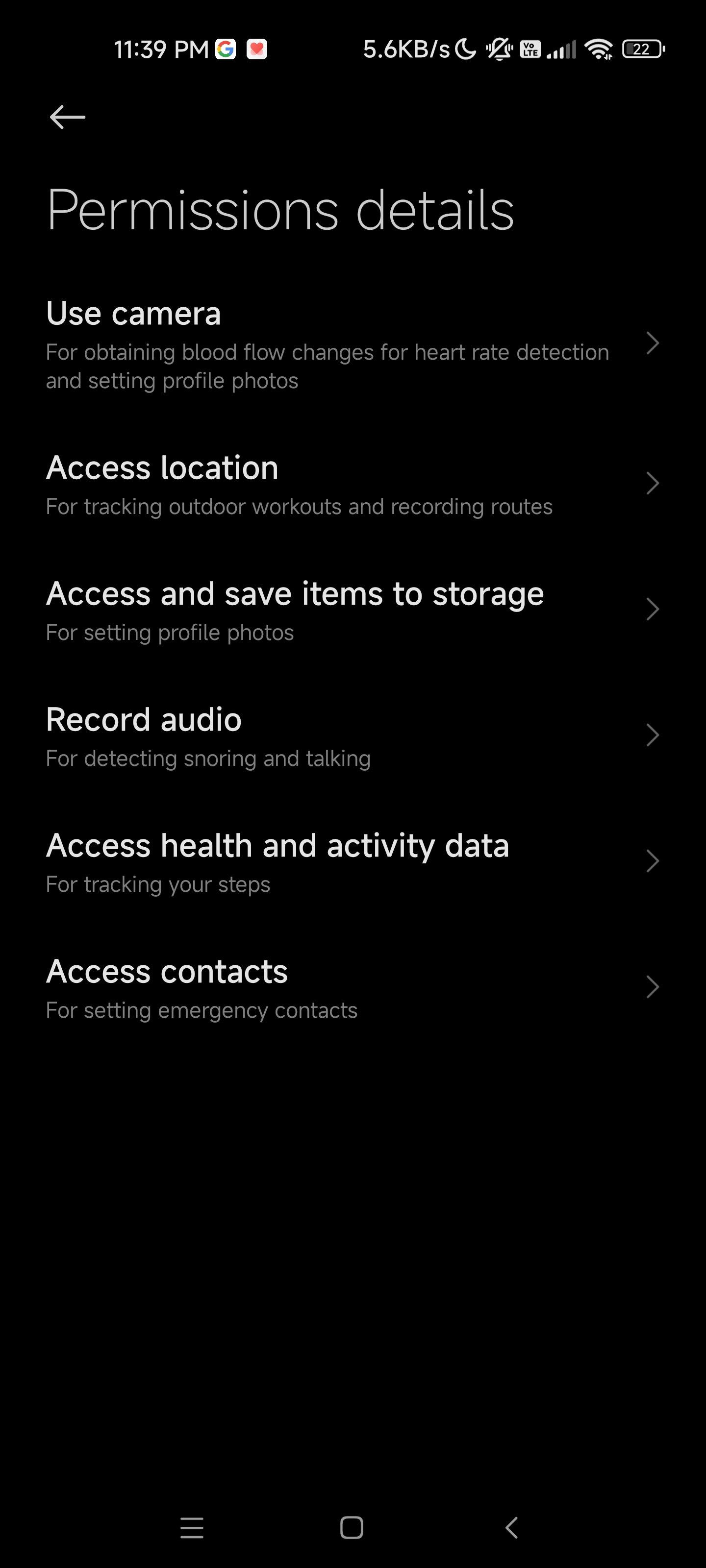Go back using the top-left arrow
Screen dimensions: 706x1568
[67, 117]
